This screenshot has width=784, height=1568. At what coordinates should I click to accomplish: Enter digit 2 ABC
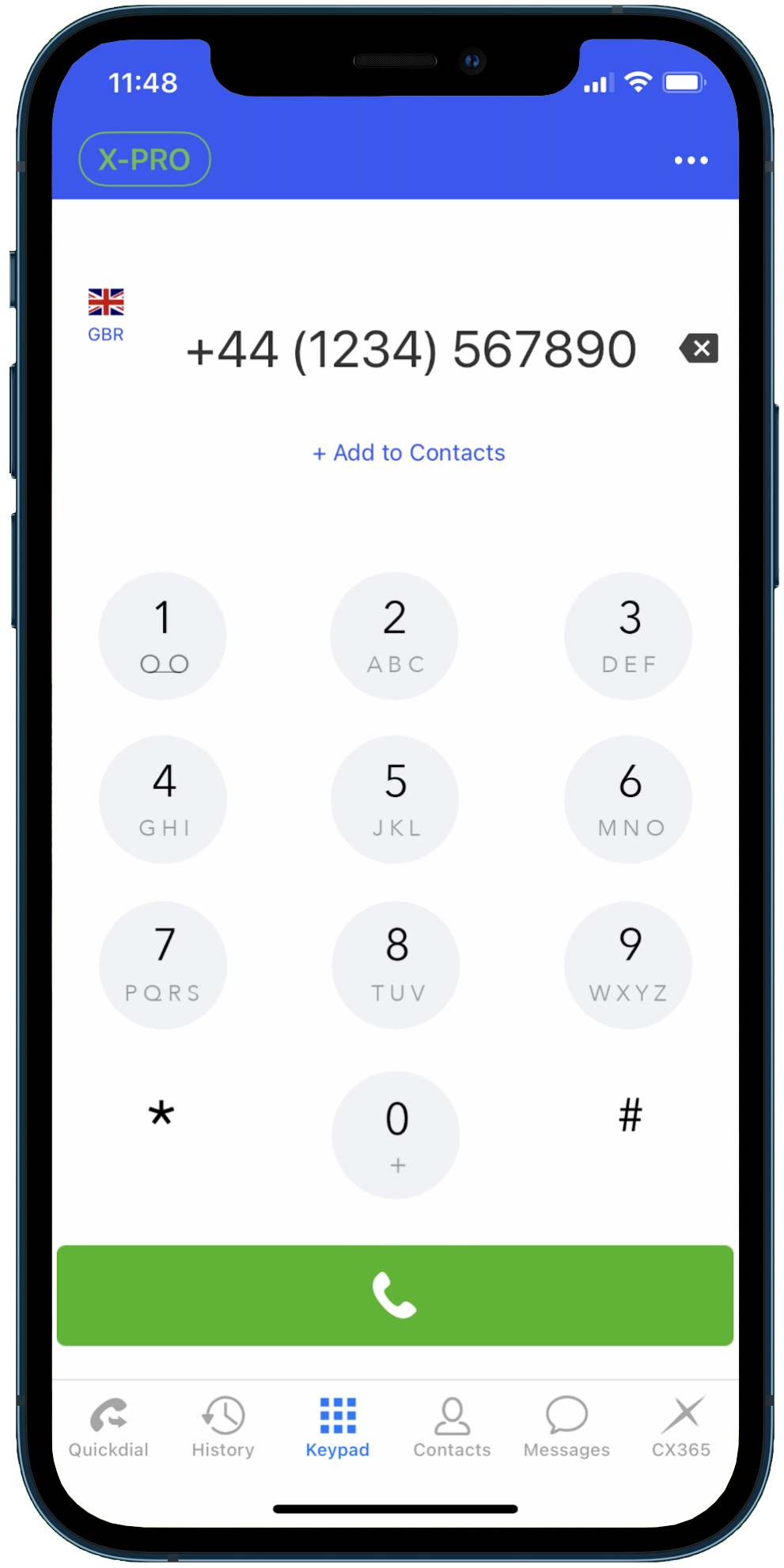395,636
